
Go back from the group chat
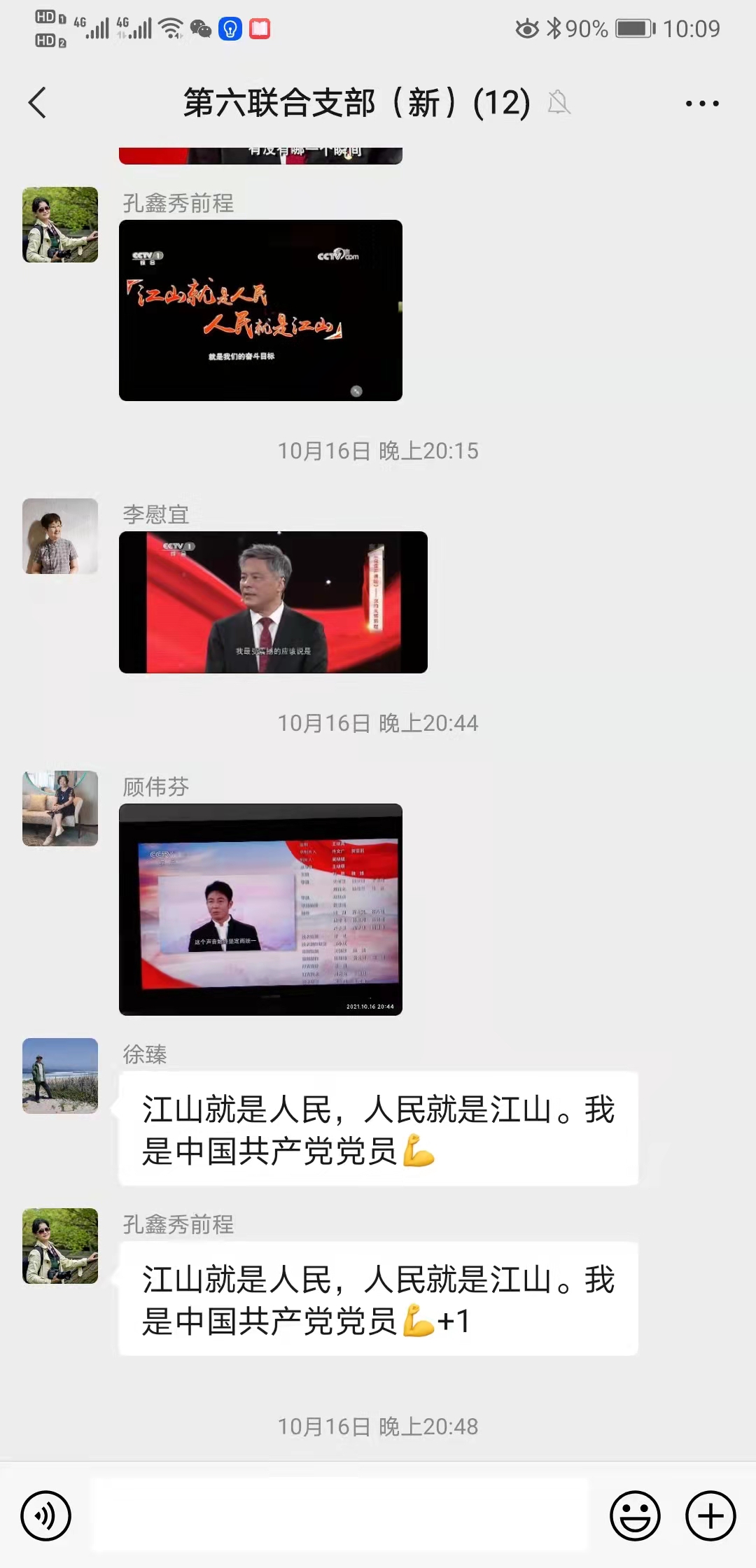coord(38,103)
